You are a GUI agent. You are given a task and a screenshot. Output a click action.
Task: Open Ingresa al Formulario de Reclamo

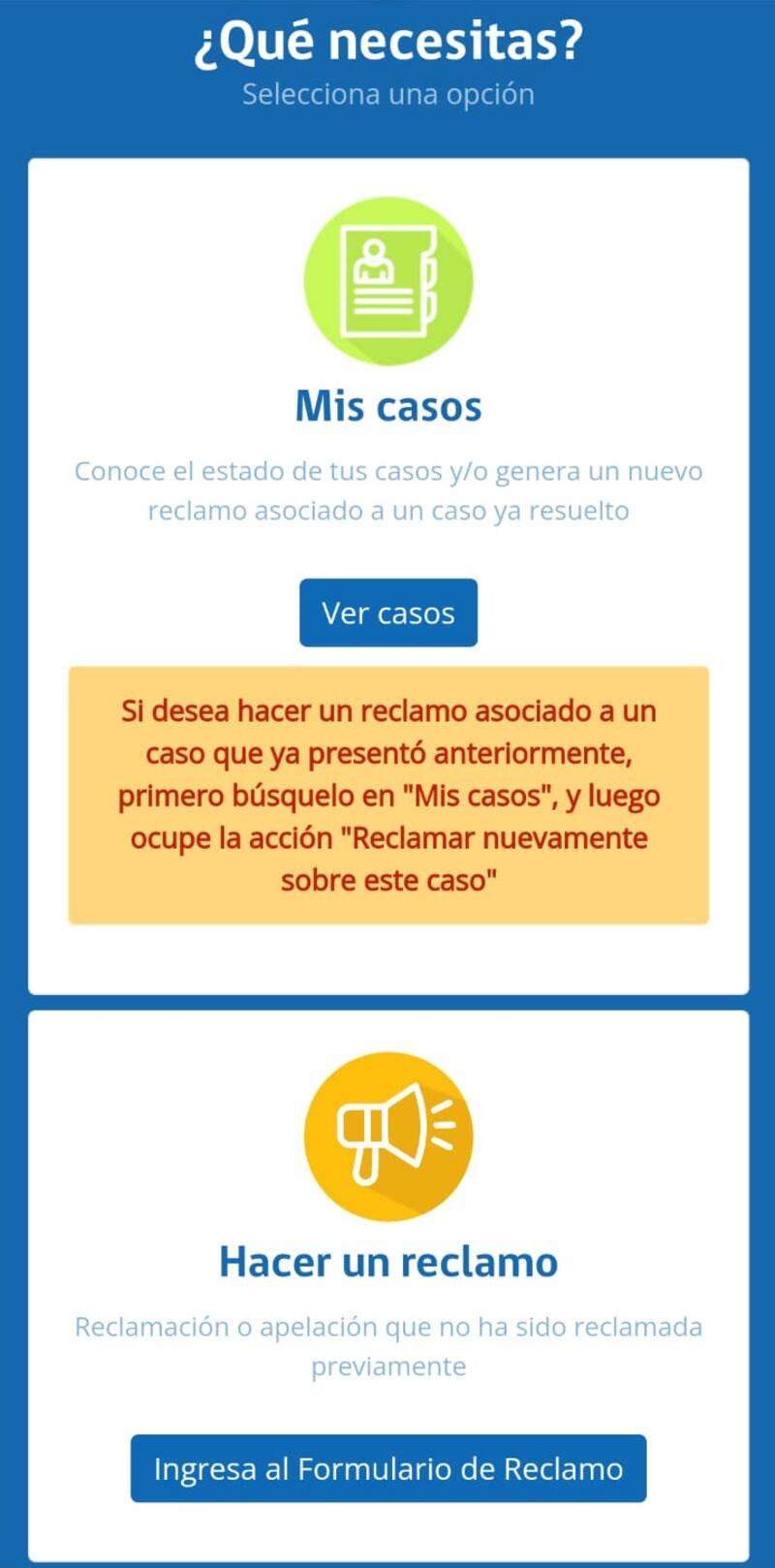(x=387, y=1468)
